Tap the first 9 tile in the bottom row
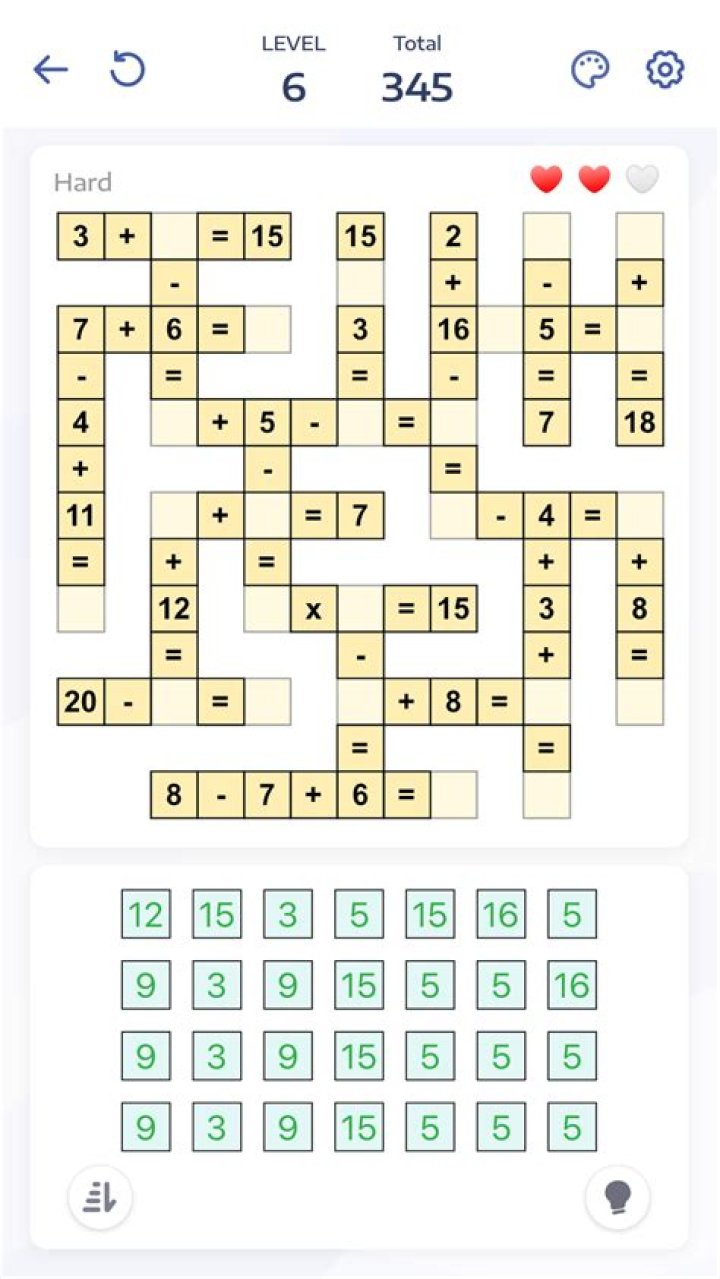The image size is (720, 1279). tap(146, 1126)
